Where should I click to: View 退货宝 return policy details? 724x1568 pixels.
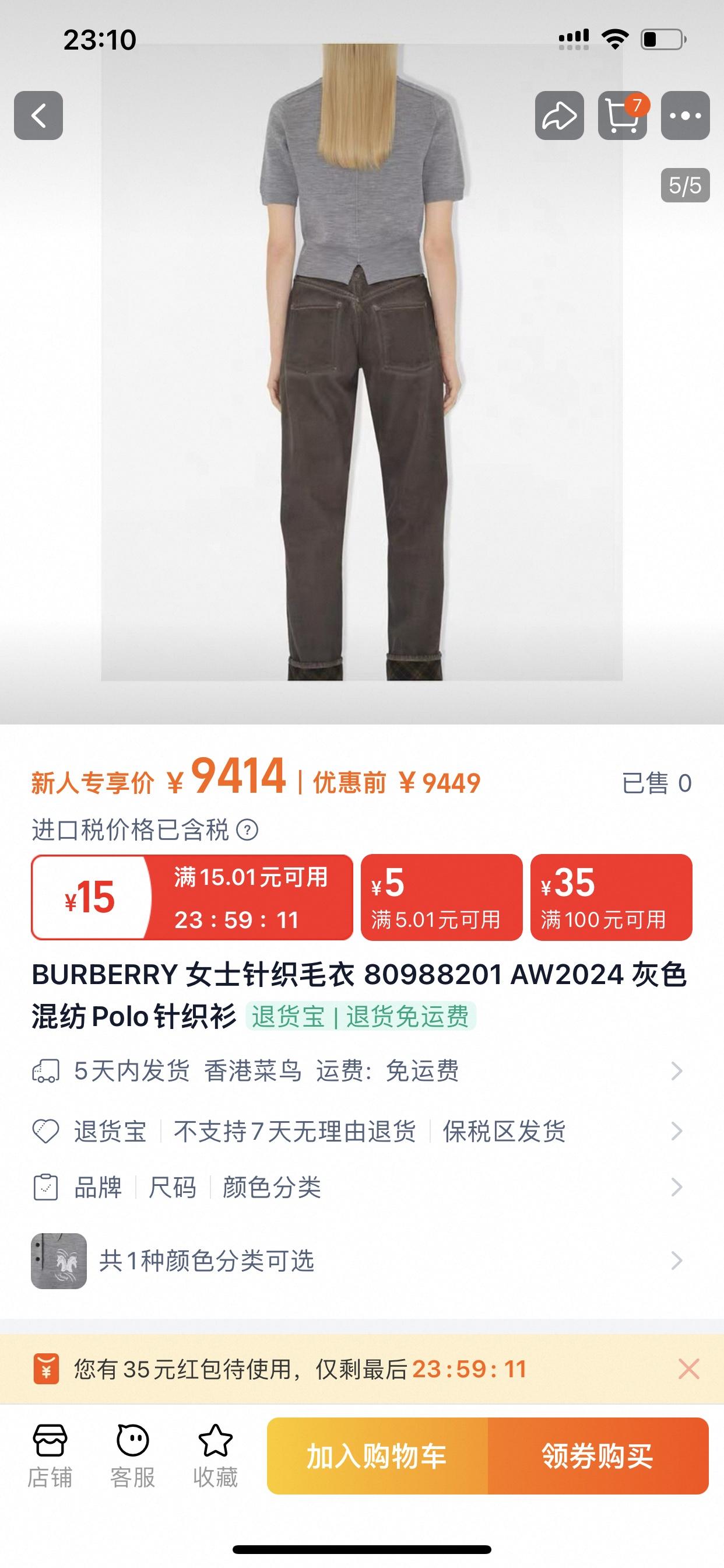click(x=359, y=1131)
